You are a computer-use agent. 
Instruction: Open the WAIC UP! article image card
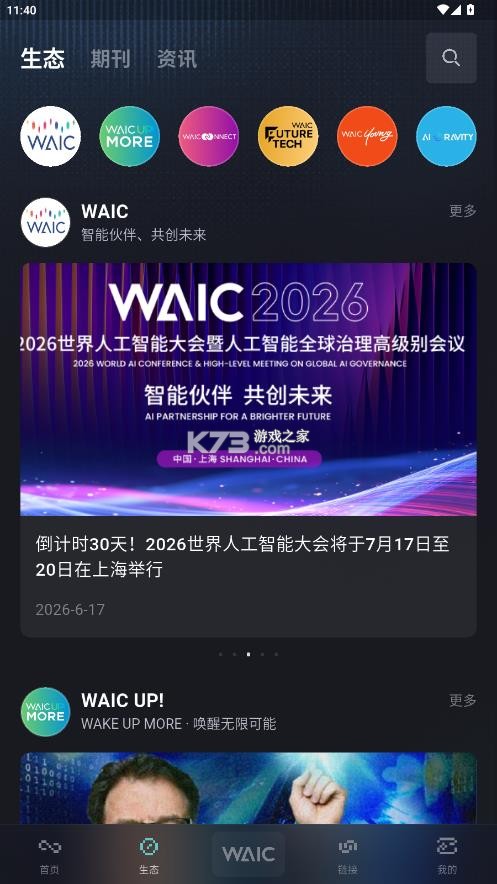click(248, 788)
